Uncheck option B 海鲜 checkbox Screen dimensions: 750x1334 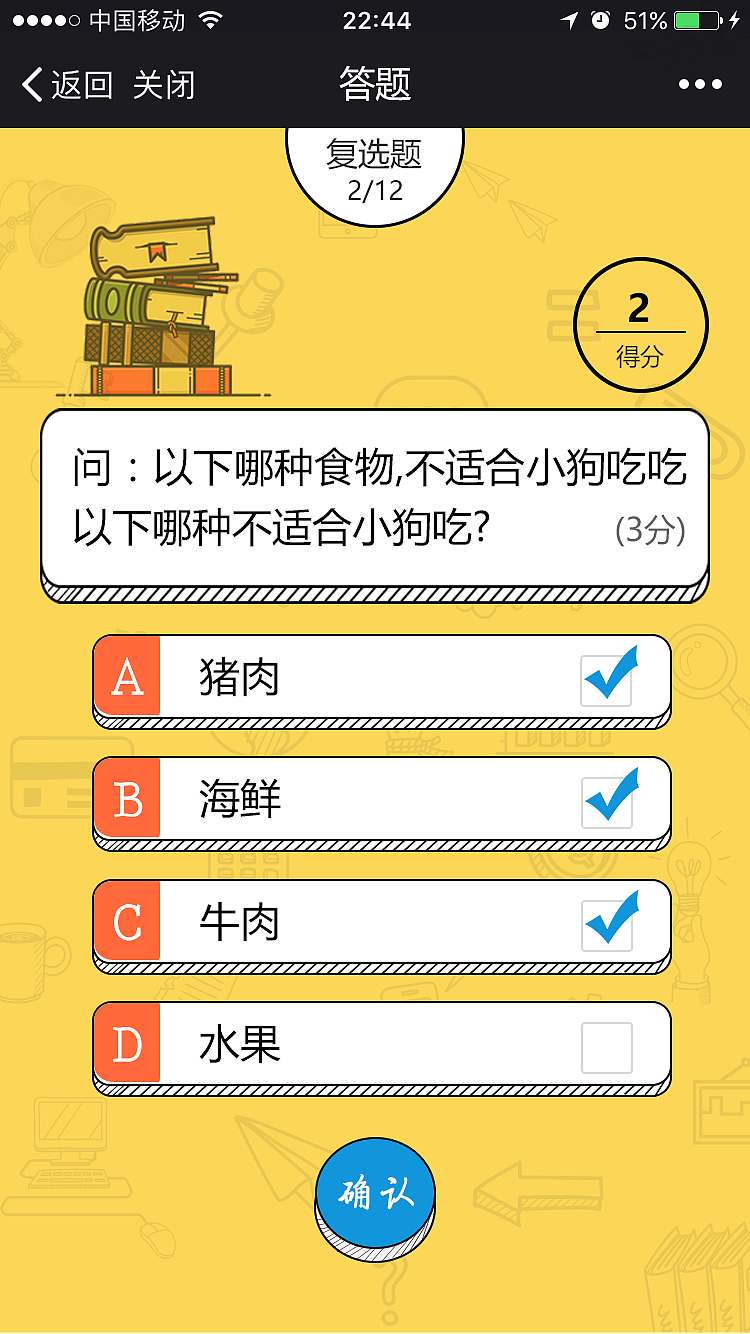pyautogui.click(x=609, y=800)
